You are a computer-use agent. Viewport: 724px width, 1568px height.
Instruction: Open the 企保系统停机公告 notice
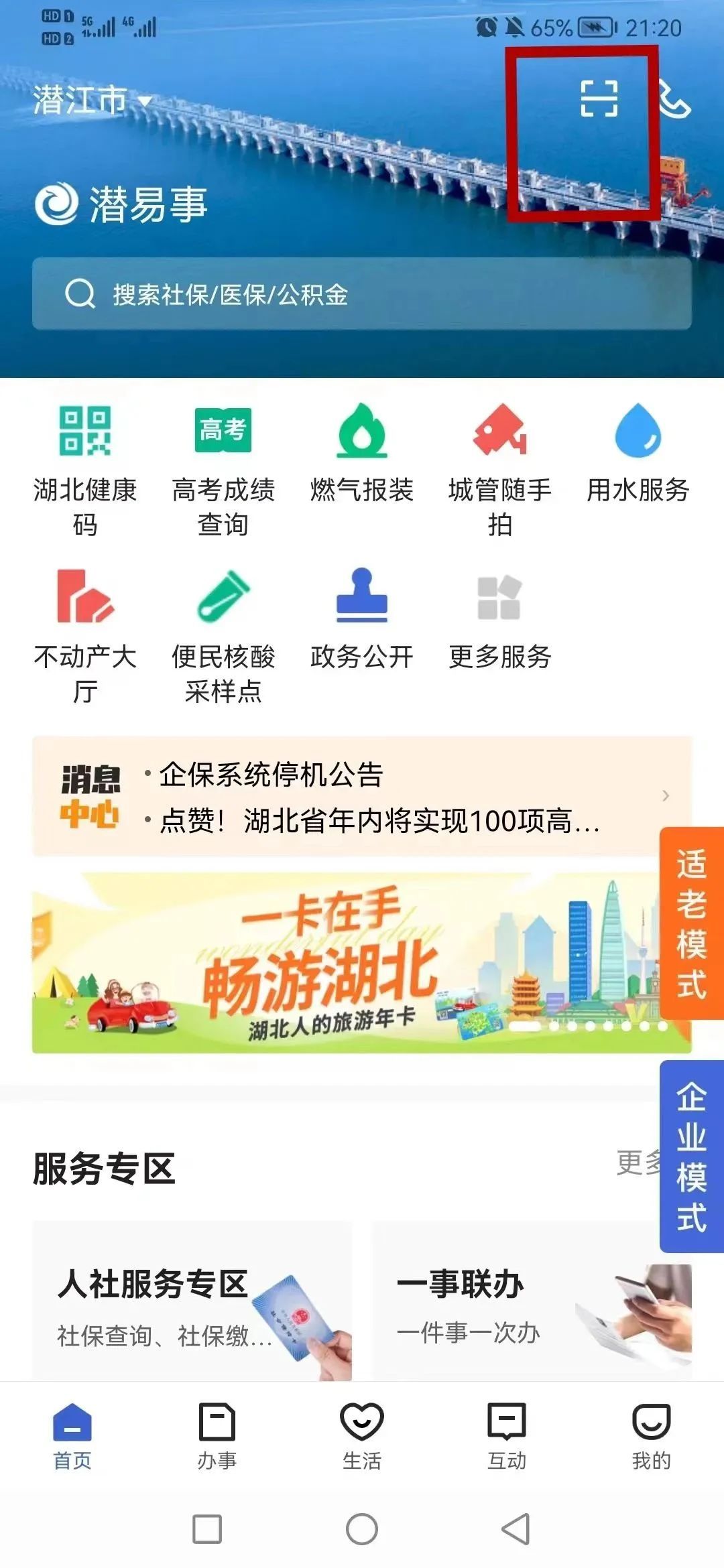[271, 775]
